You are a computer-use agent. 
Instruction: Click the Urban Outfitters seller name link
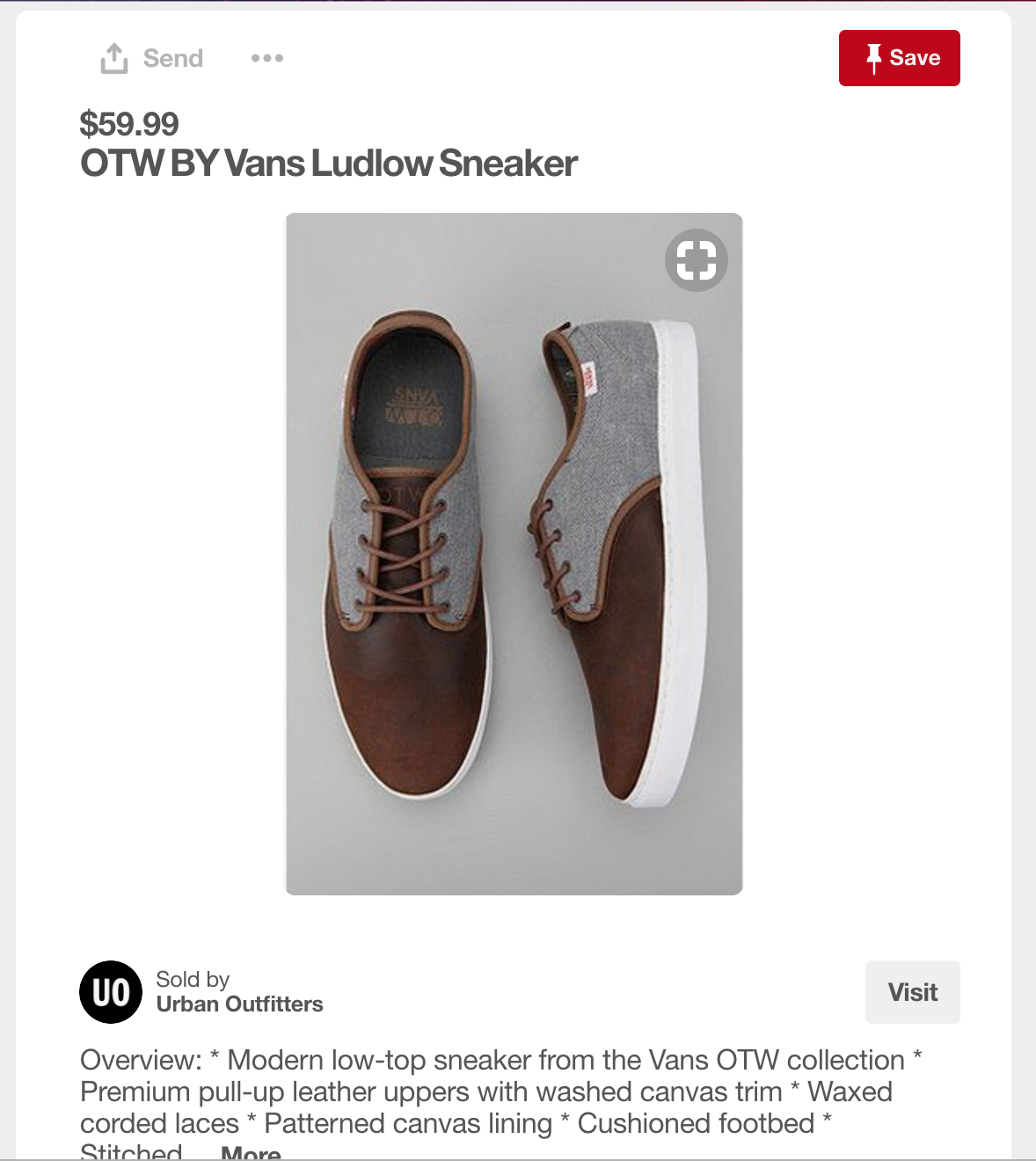(x=240, y=1004)
